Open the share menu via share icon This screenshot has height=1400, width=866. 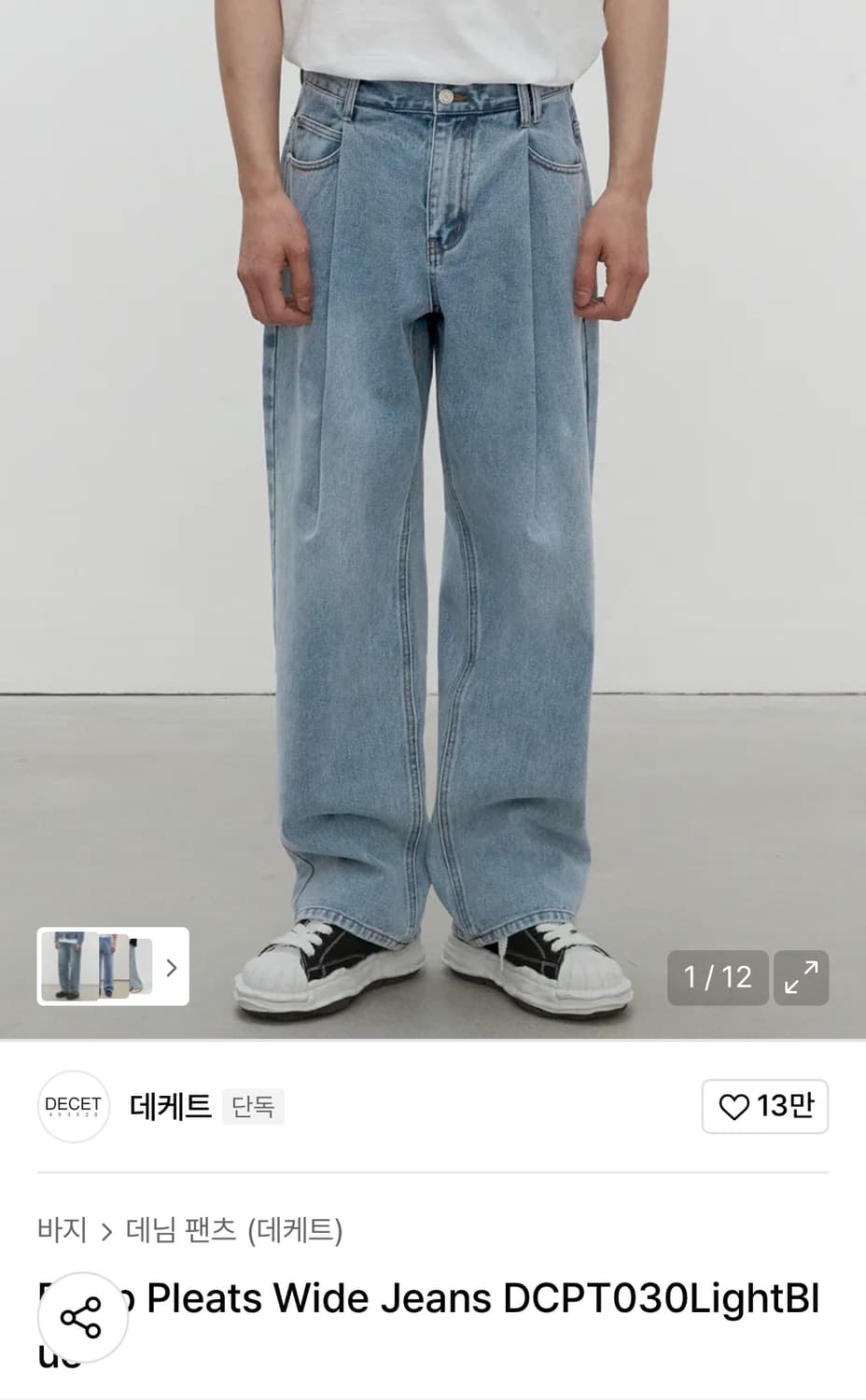[85, 1317]
